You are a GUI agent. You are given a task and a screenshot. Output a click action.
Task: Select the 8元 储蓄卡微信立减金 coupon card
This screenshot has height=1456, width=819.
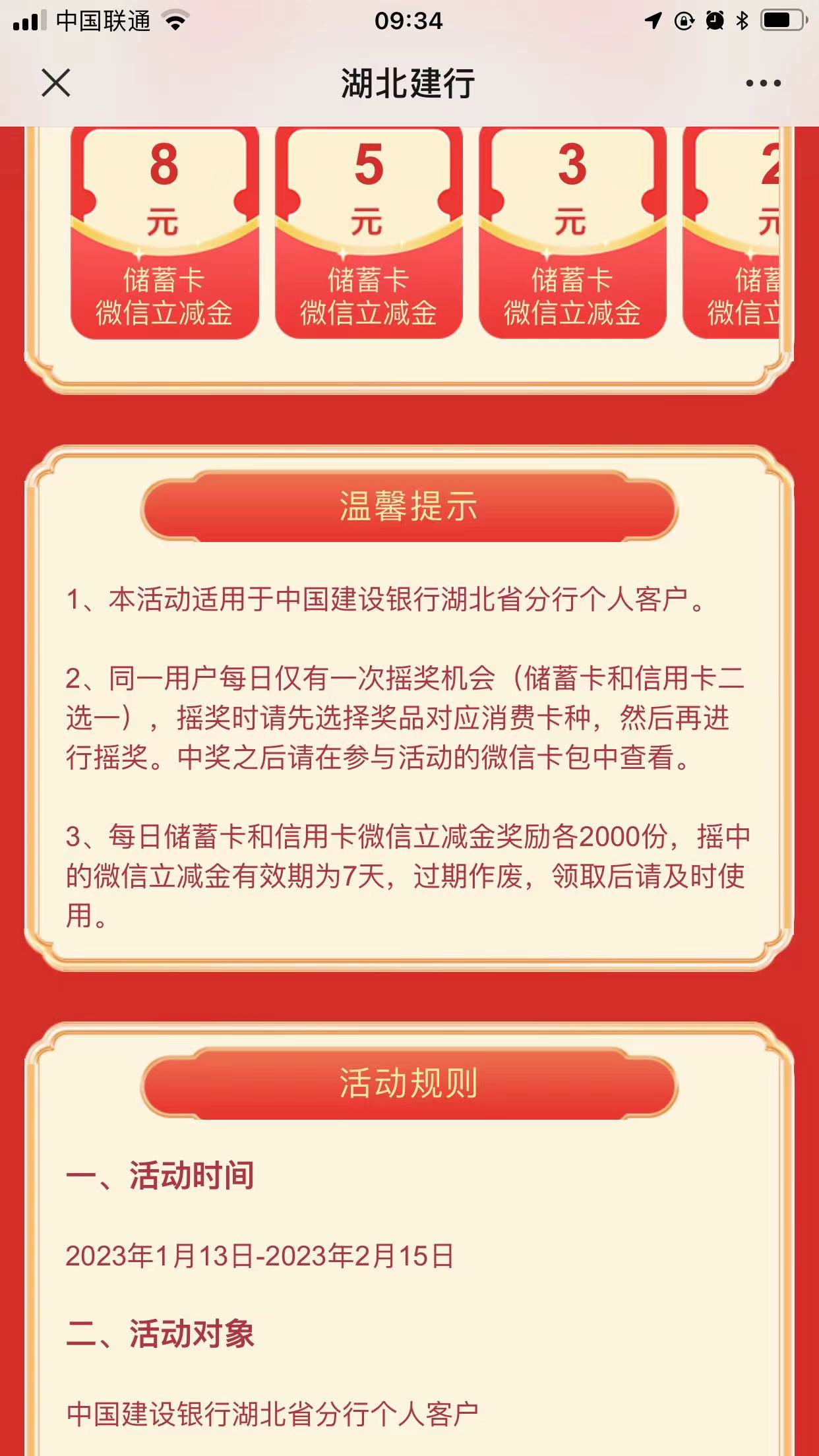click(164, 234)
